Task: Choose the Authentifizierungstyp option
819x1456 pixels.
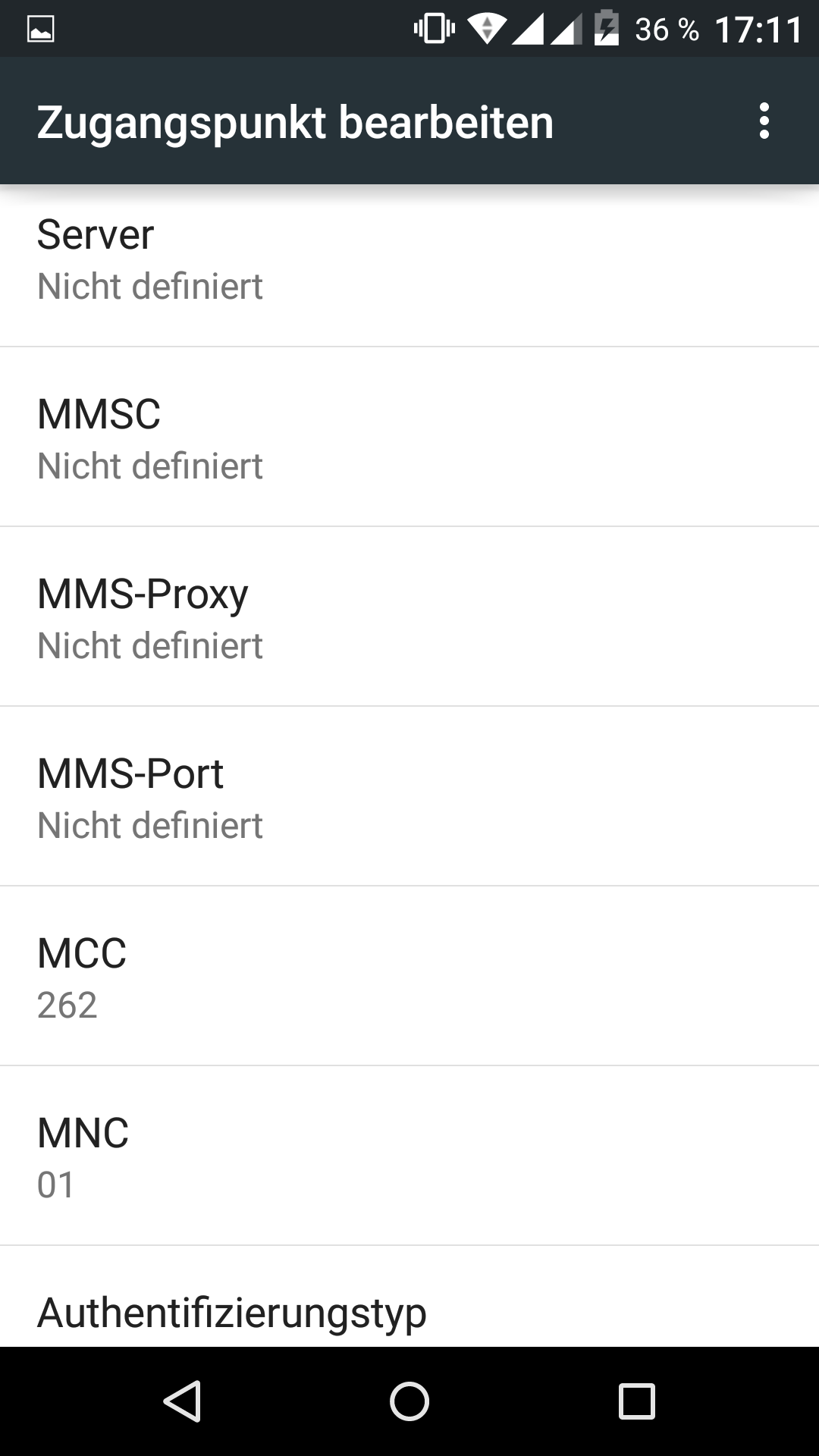Action: pos(409,1312)
